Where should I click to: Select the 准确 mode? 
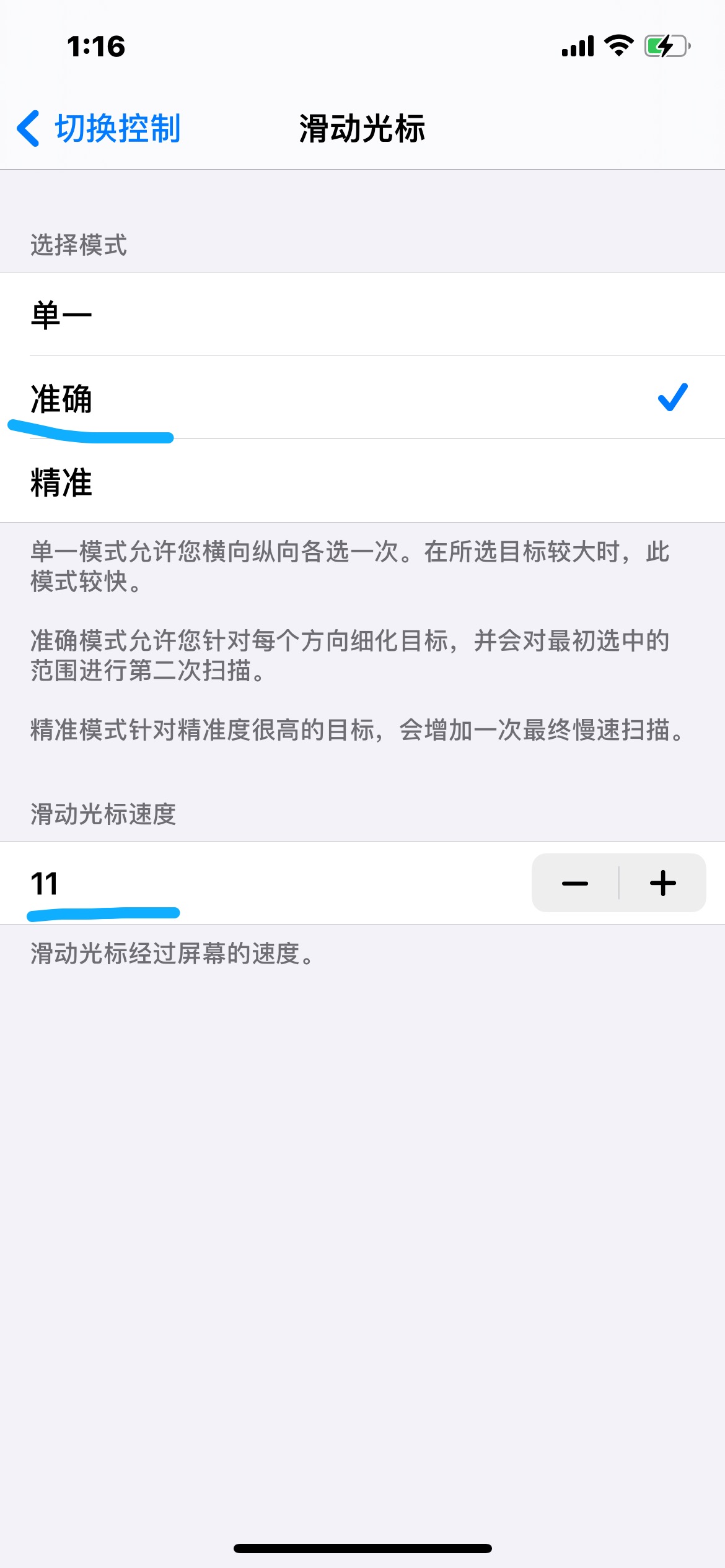(362, 398)
